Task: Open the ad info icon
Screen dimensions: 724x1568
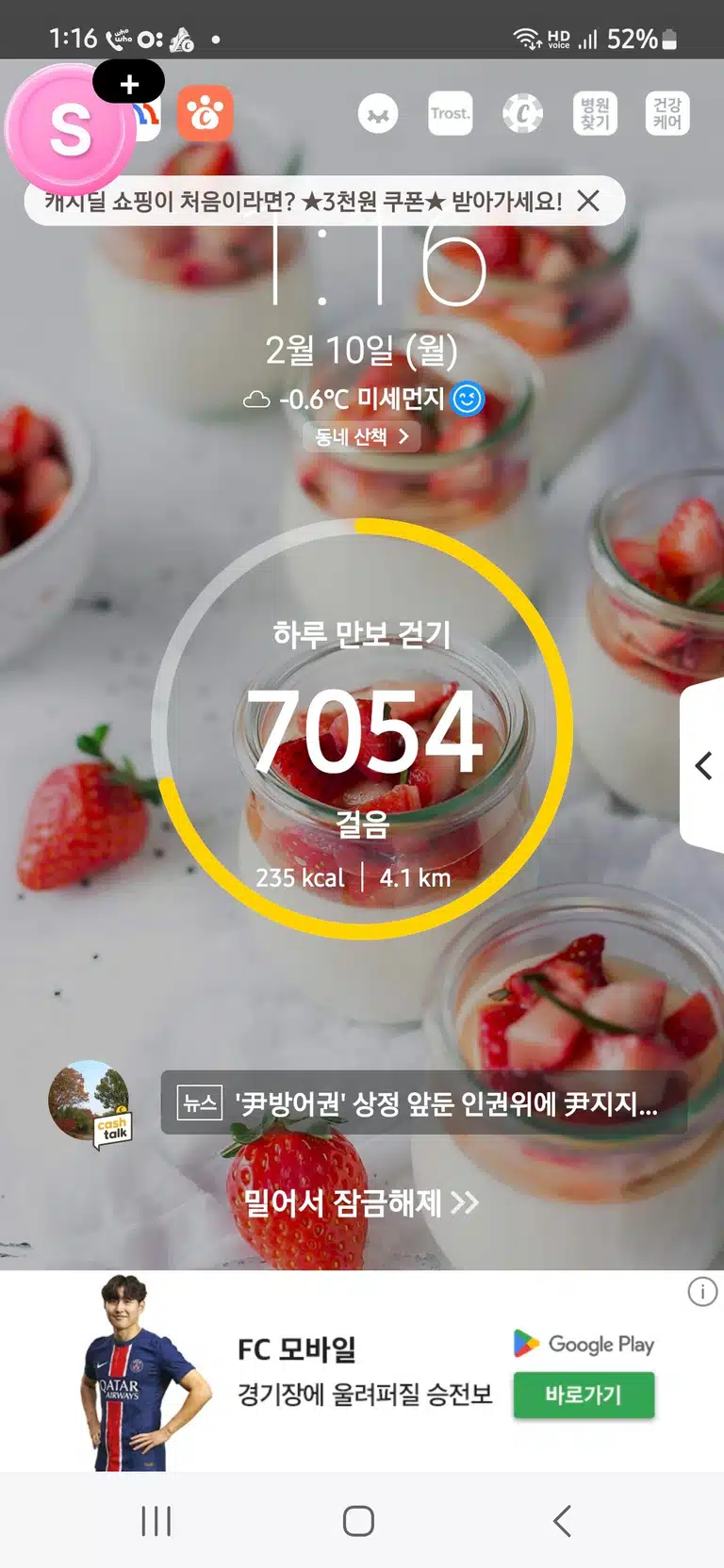Action: coord(702,1291)
